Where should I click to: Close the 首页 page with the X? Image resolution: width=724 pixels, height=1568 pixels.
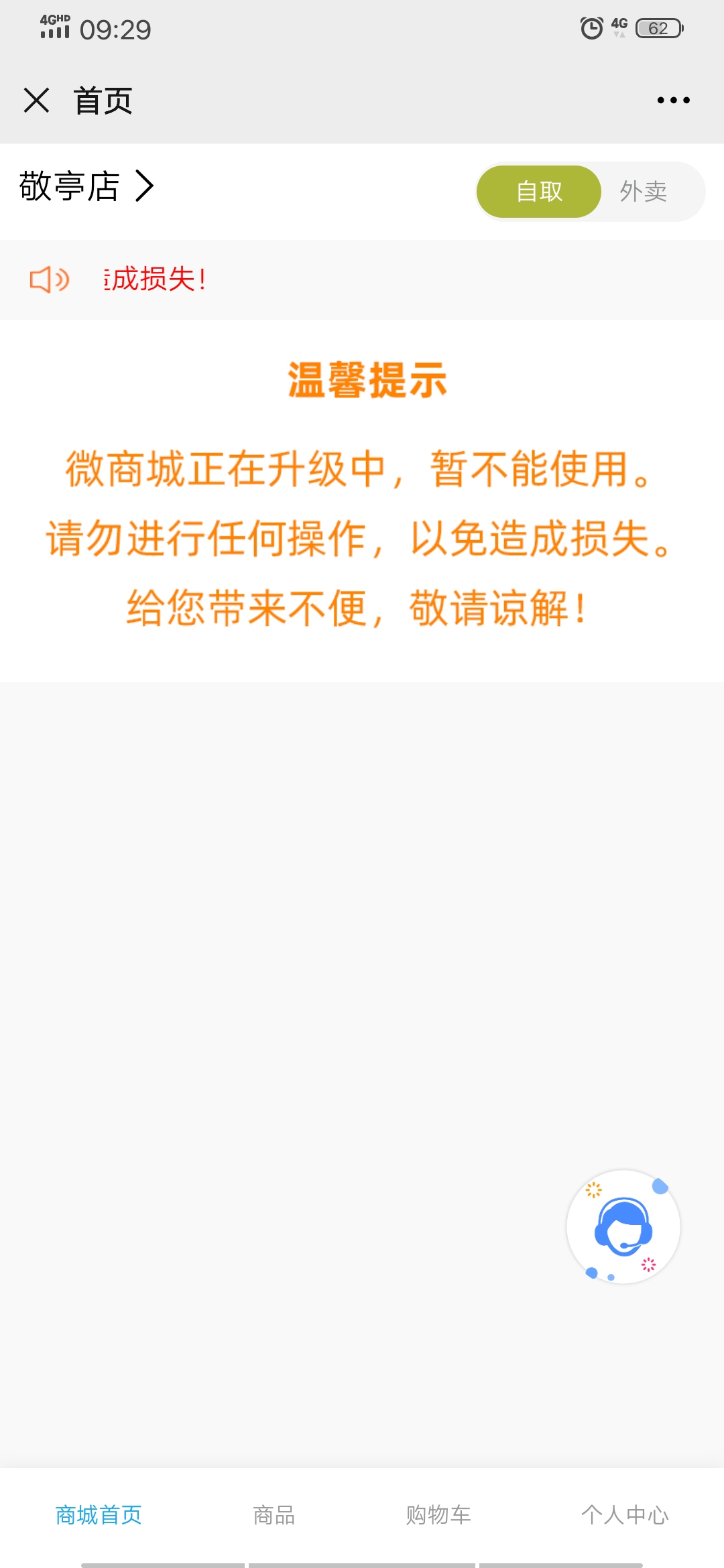[36, 101]
